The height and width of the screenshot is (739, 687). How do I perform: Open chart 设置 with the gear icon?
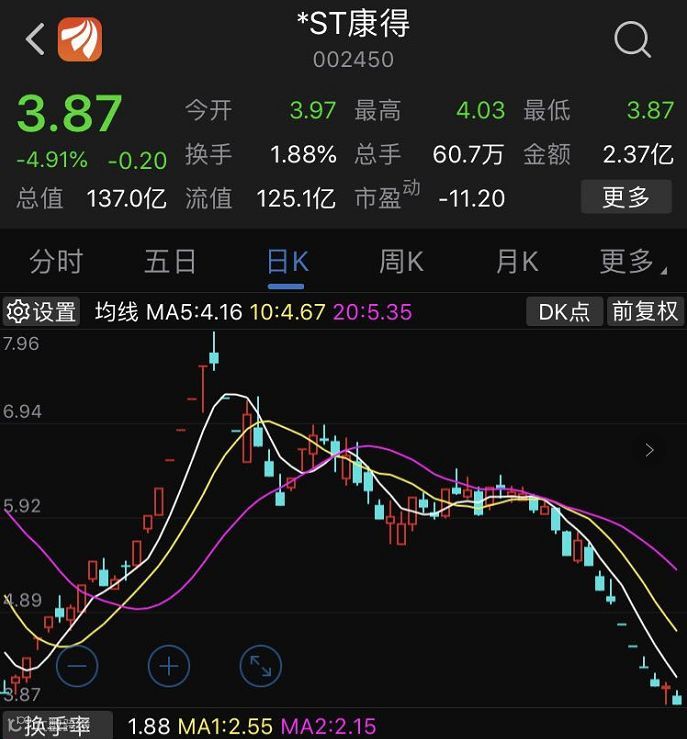42,312
